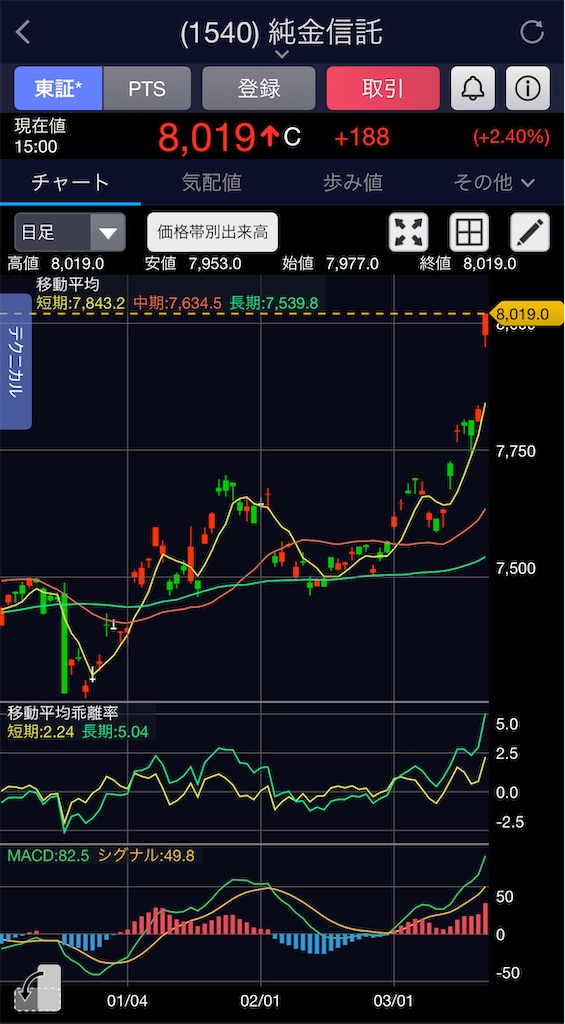Screen dimensions: 565x1024
Task: Open the 取引 trade button
Action: [383, 88]
